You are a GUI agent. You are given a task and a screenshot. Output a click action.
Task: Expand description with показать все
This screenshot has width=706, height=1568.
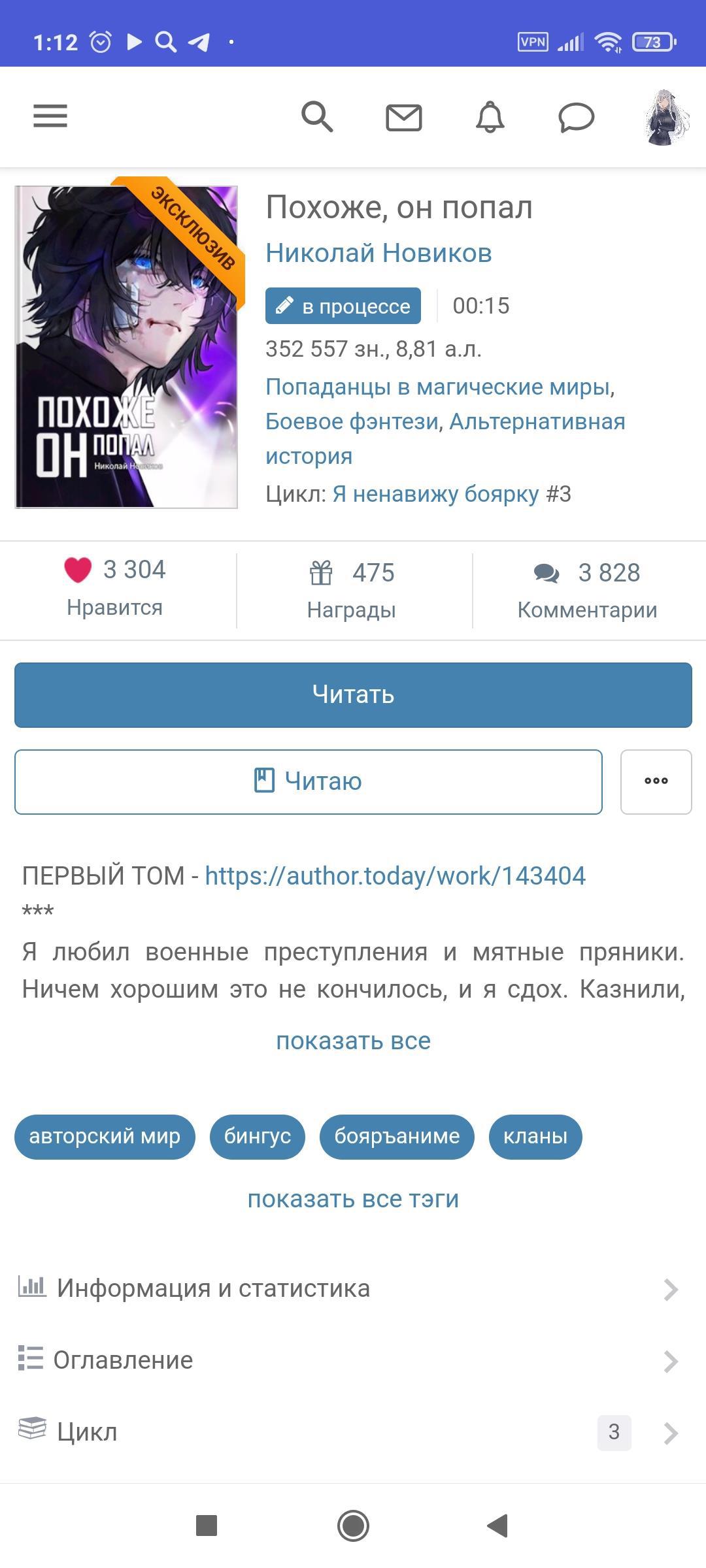click(353, 1041)
